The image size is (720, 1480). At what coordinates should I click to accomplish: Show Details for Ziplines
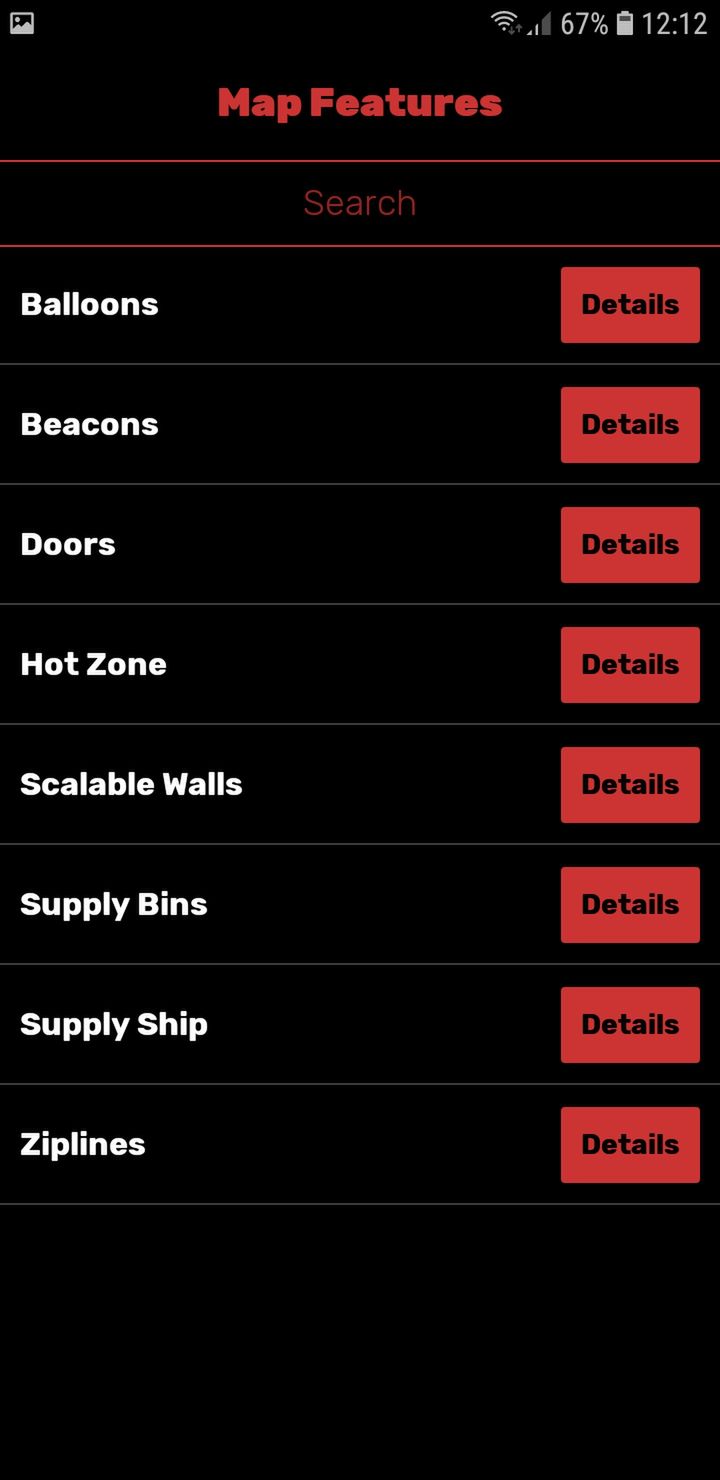[630, 1145]
